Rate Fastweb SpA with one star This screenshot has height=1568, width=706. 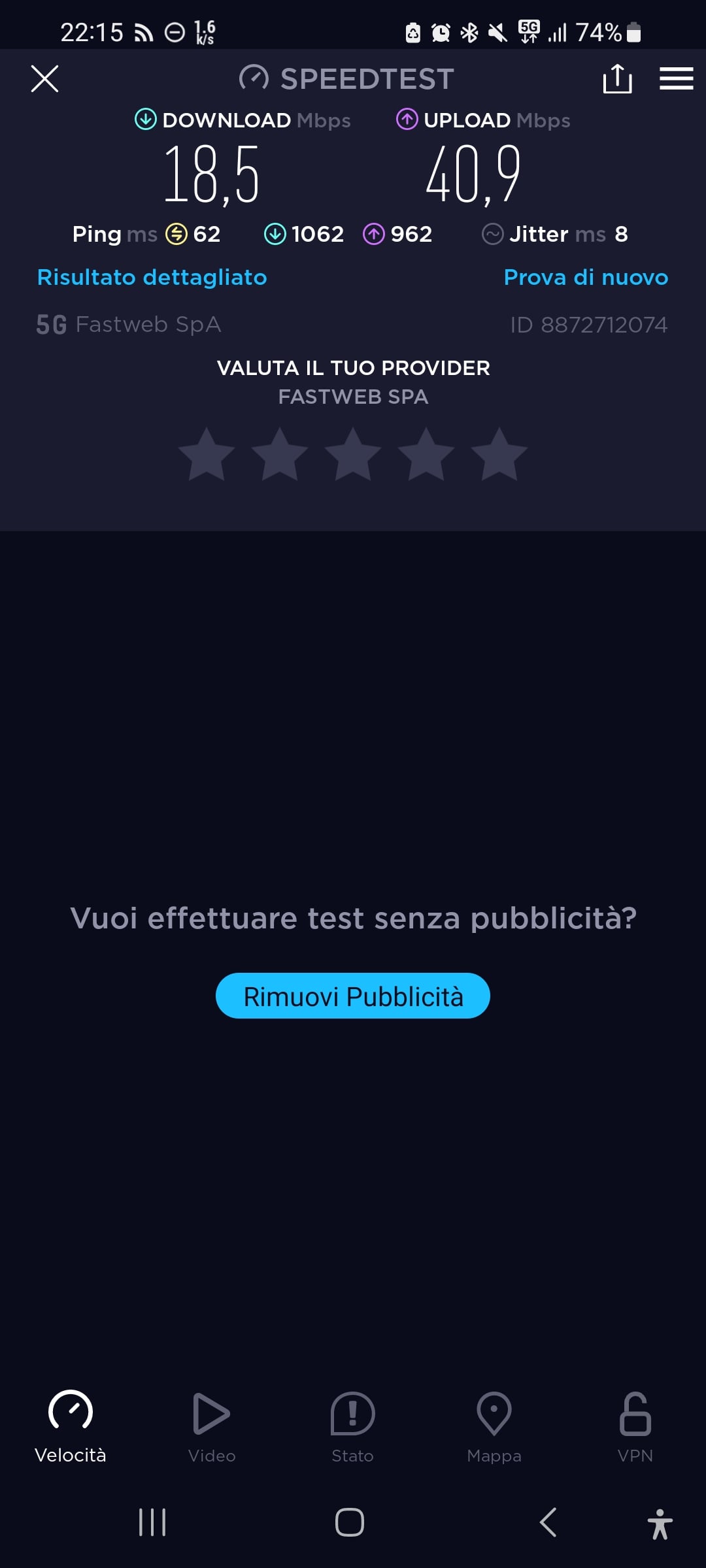coord(207,455)
